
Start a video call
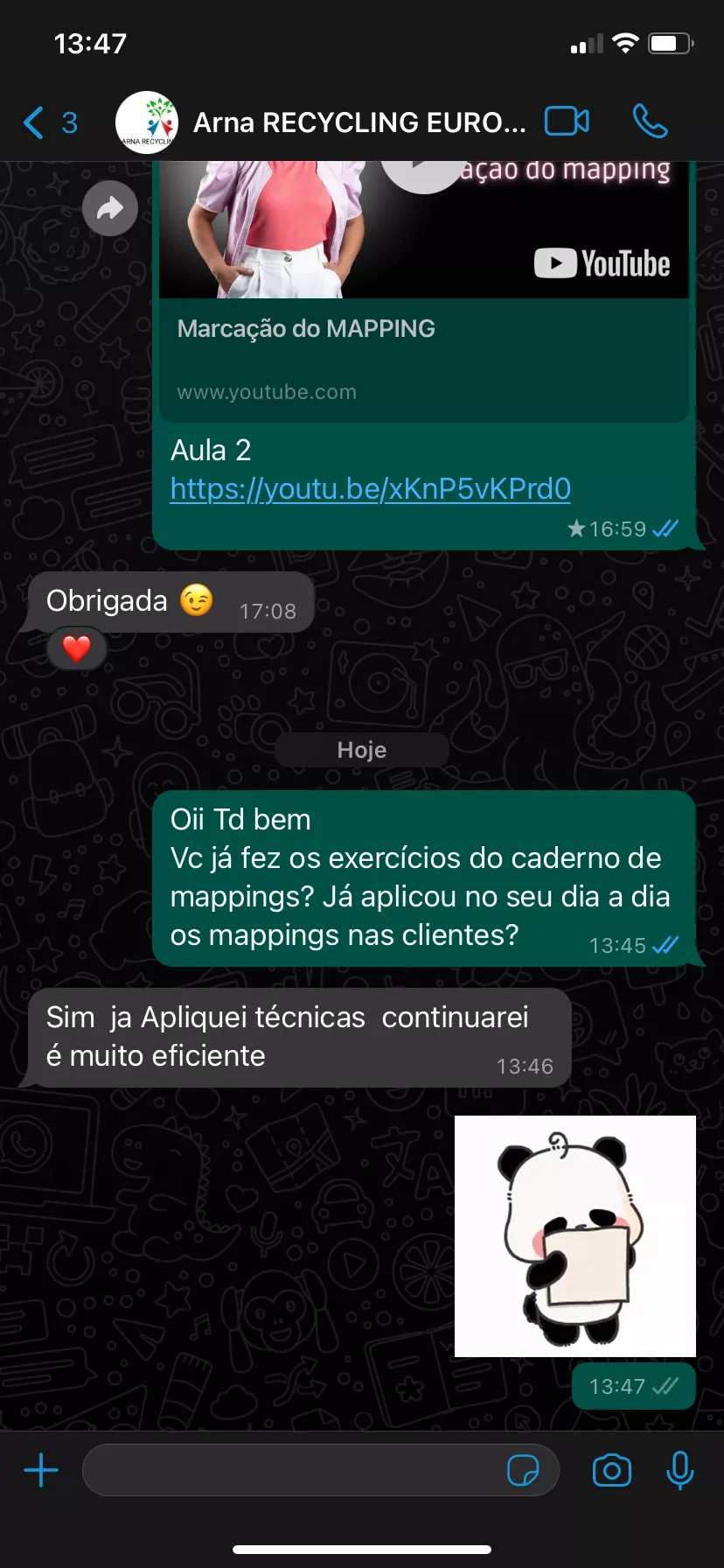(x=567, y=121)
